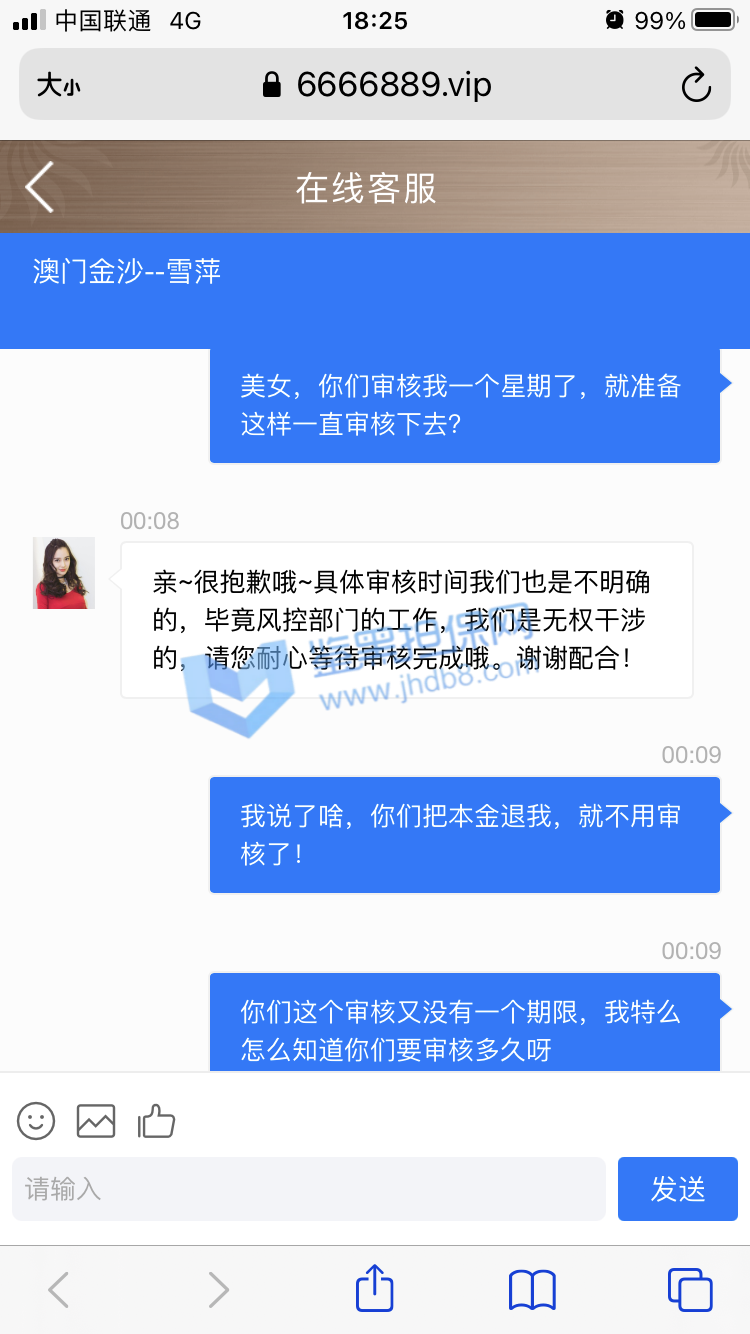Go back with Safari's back arrow

point(59,1289)
